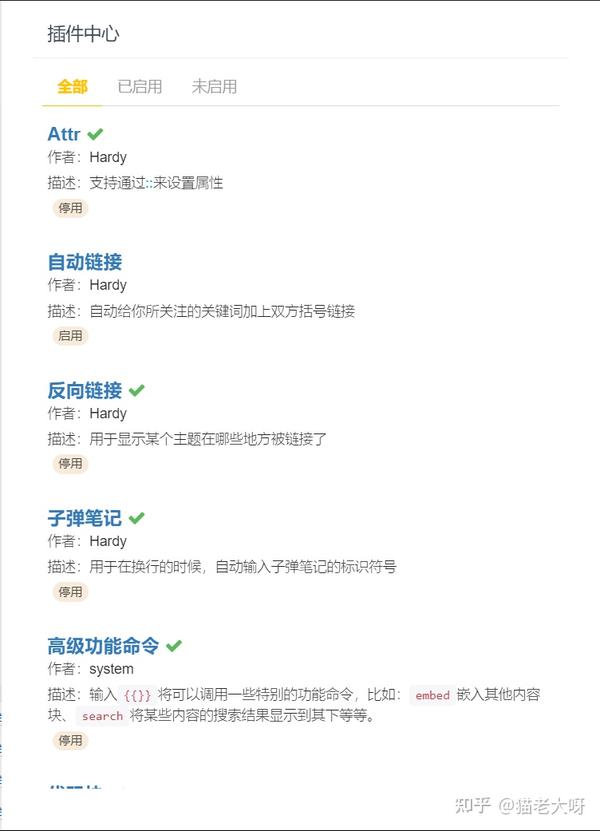Disable the 反向链接 plugin with 停用

(x=70, y=464)
